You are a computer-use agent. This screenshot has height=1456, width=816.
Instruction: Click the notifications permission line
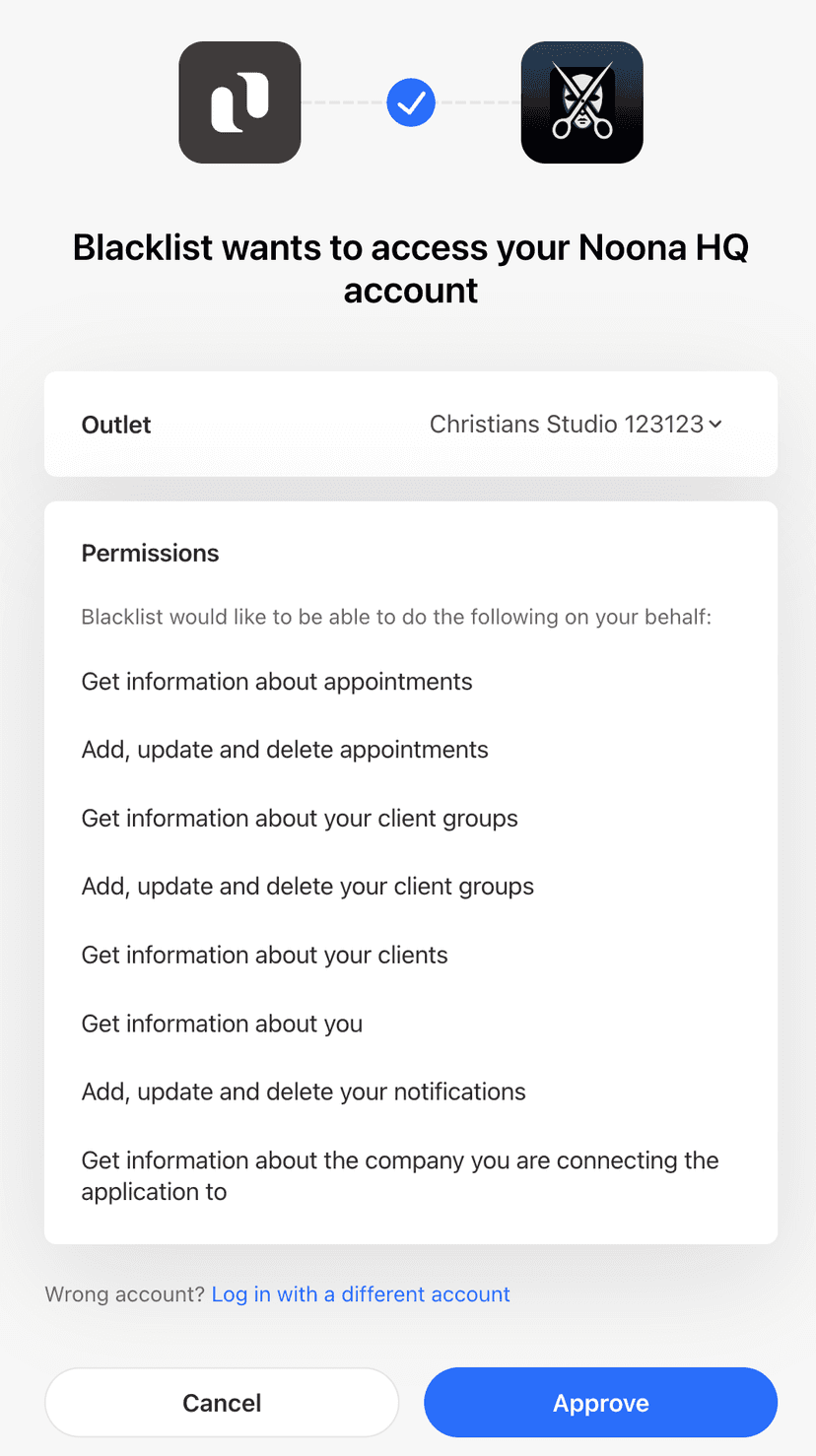(303, 1092)
